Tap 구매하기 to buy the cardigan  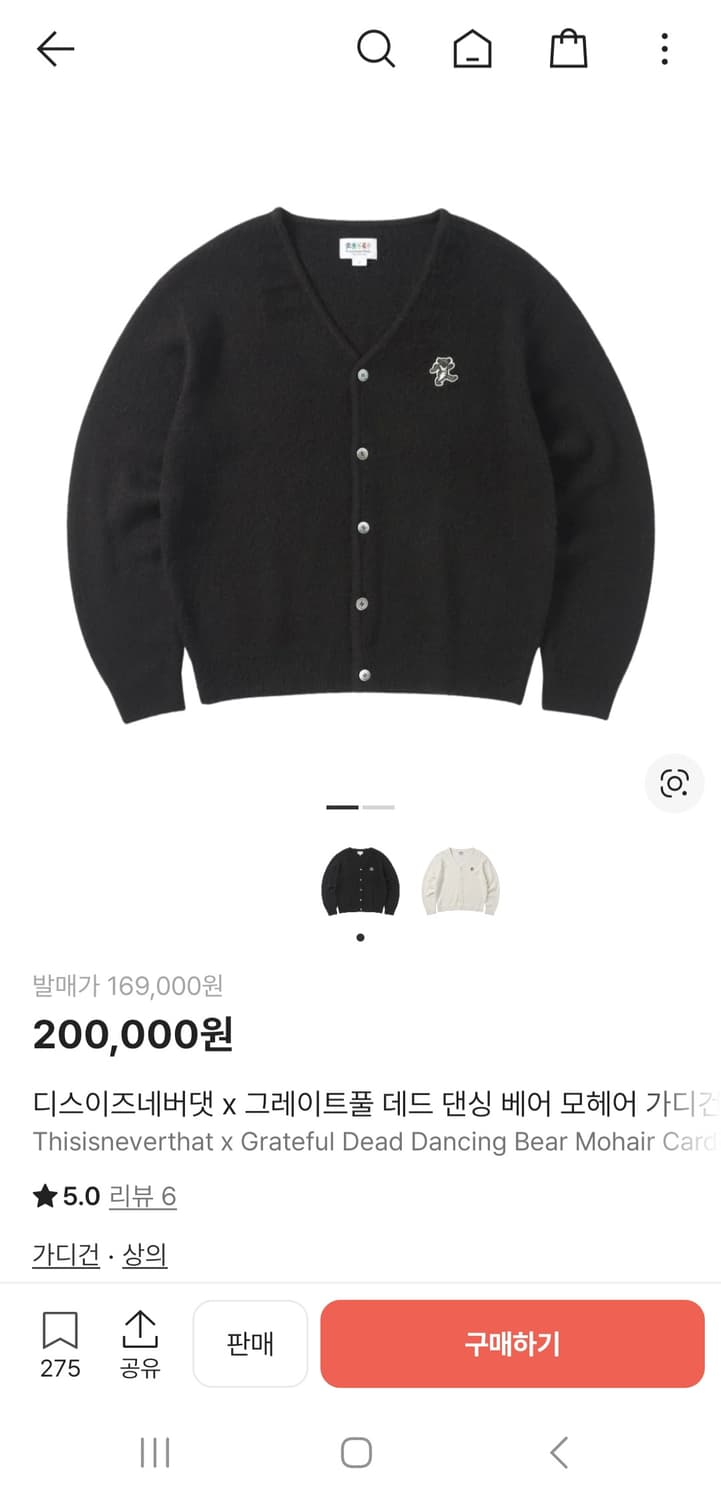pos(513,1343)
